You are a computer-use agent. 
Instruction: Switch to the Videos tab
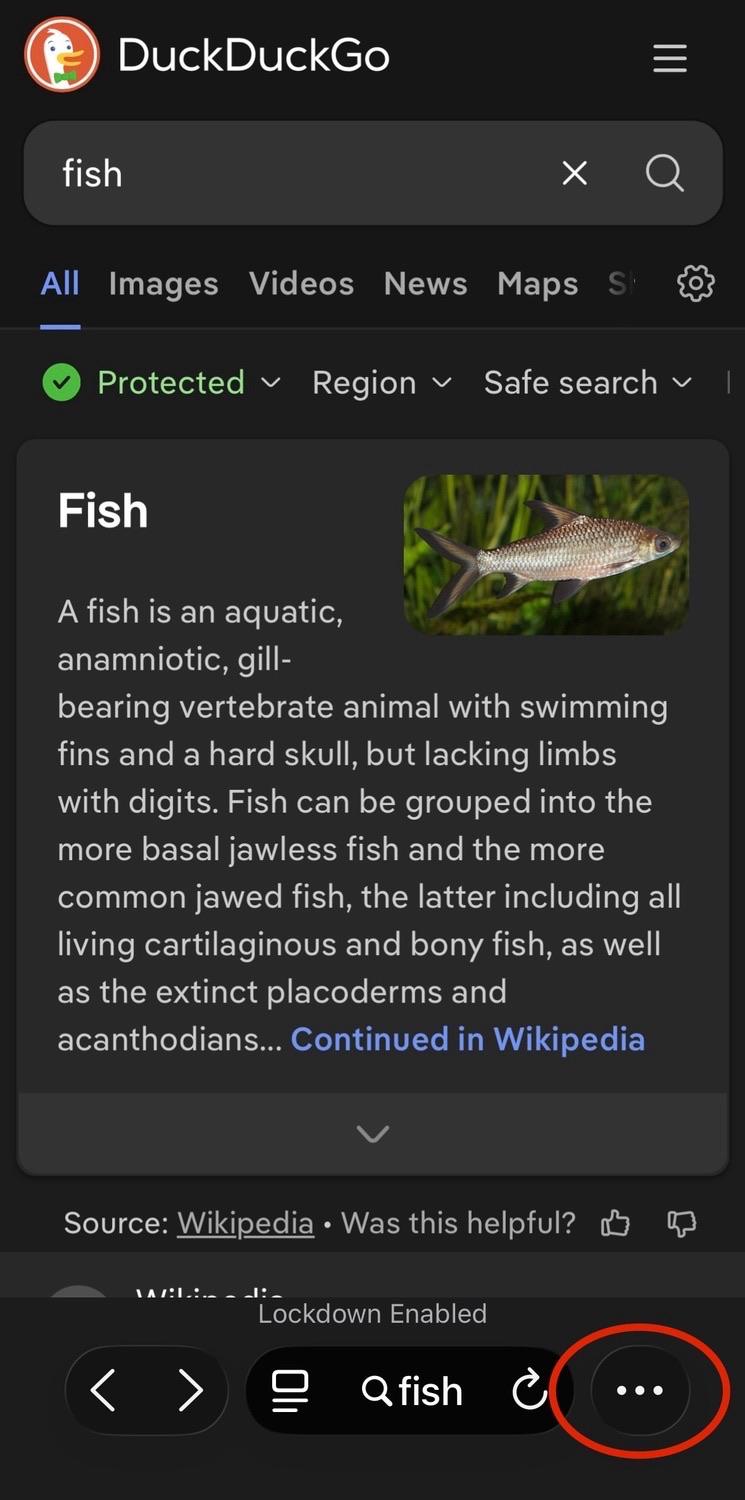[x=301, y=284]
